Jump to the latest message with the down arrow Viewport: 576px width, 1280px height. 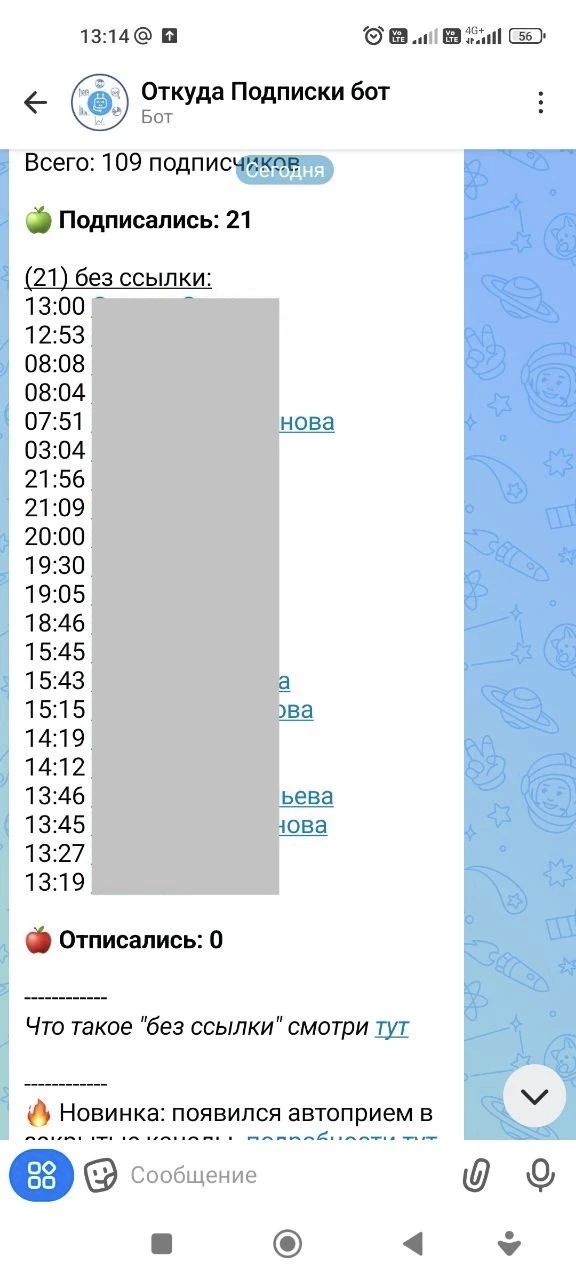535,1096
